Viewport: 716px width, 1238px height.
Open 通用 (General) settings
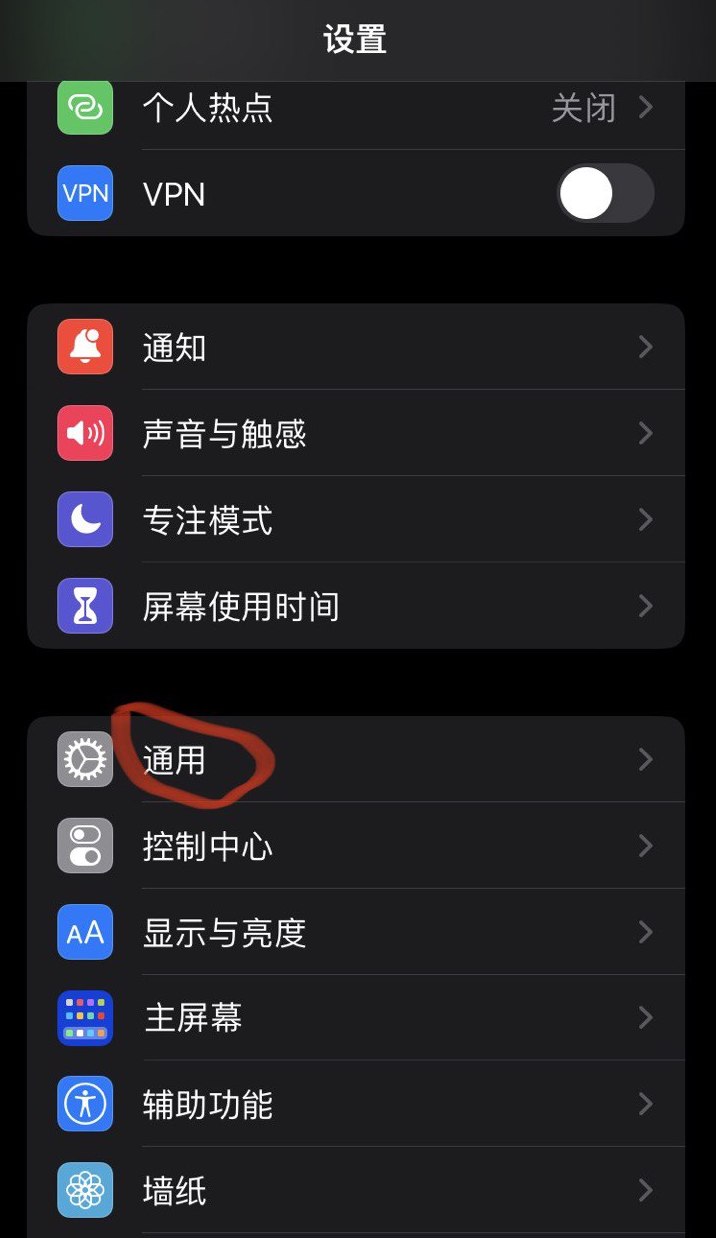pyautogui.click(x=355, y=760)
